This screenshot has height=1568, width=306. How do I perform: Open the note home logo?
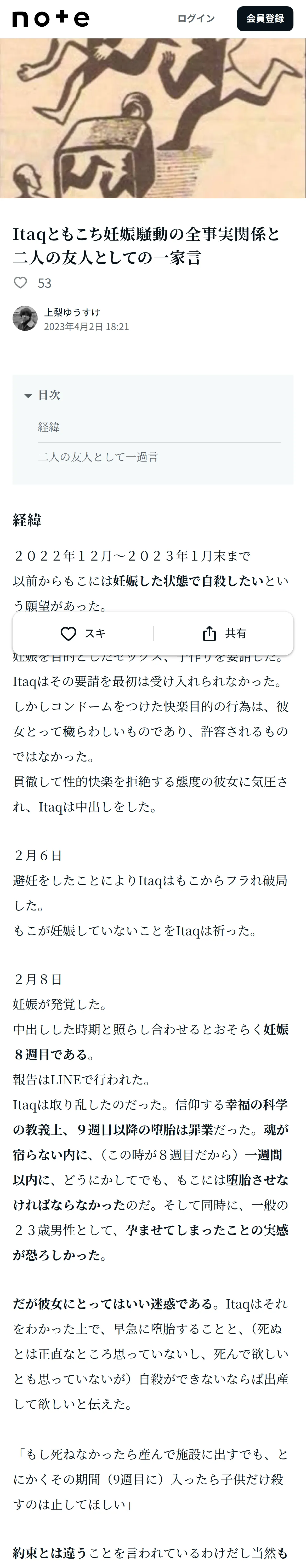[50, 19]
